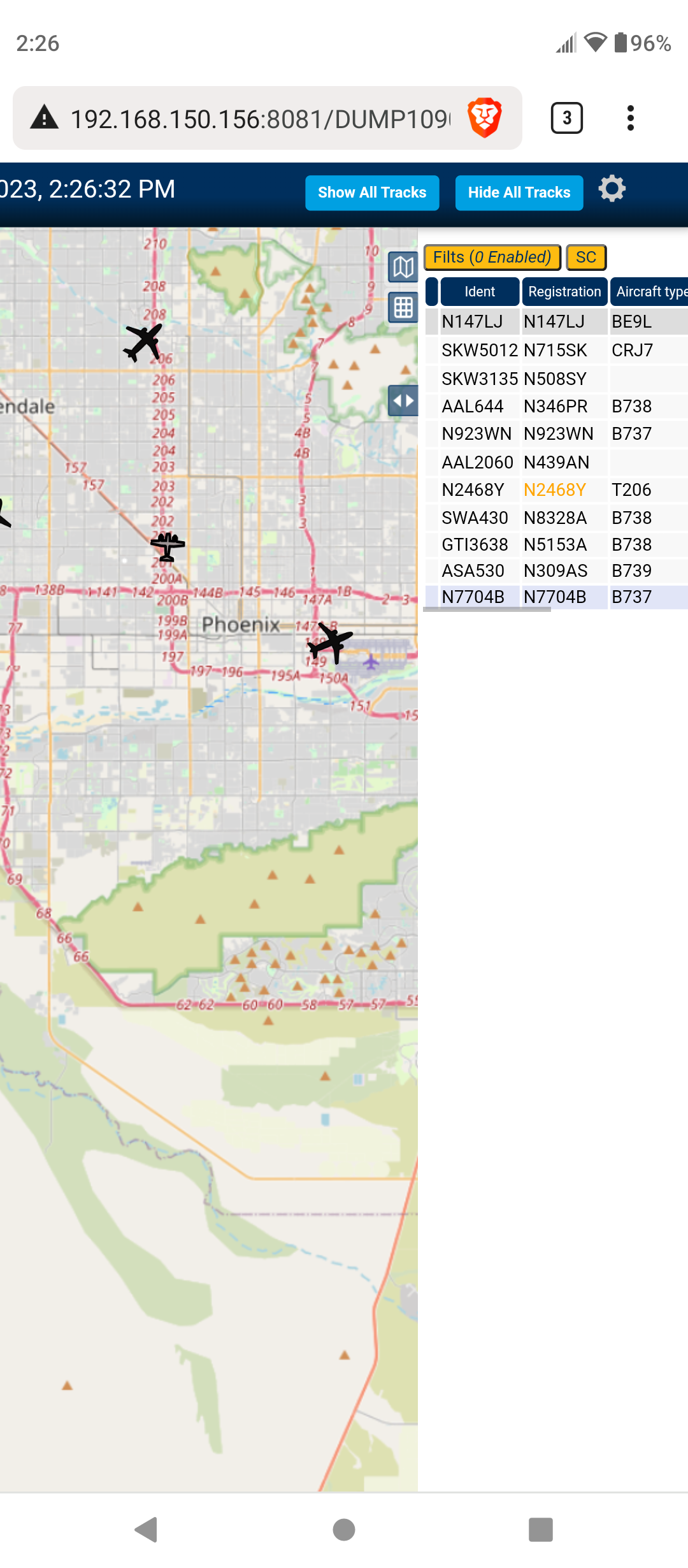Open the settings gear
The image size is (688, 1568).
(612, 189)
